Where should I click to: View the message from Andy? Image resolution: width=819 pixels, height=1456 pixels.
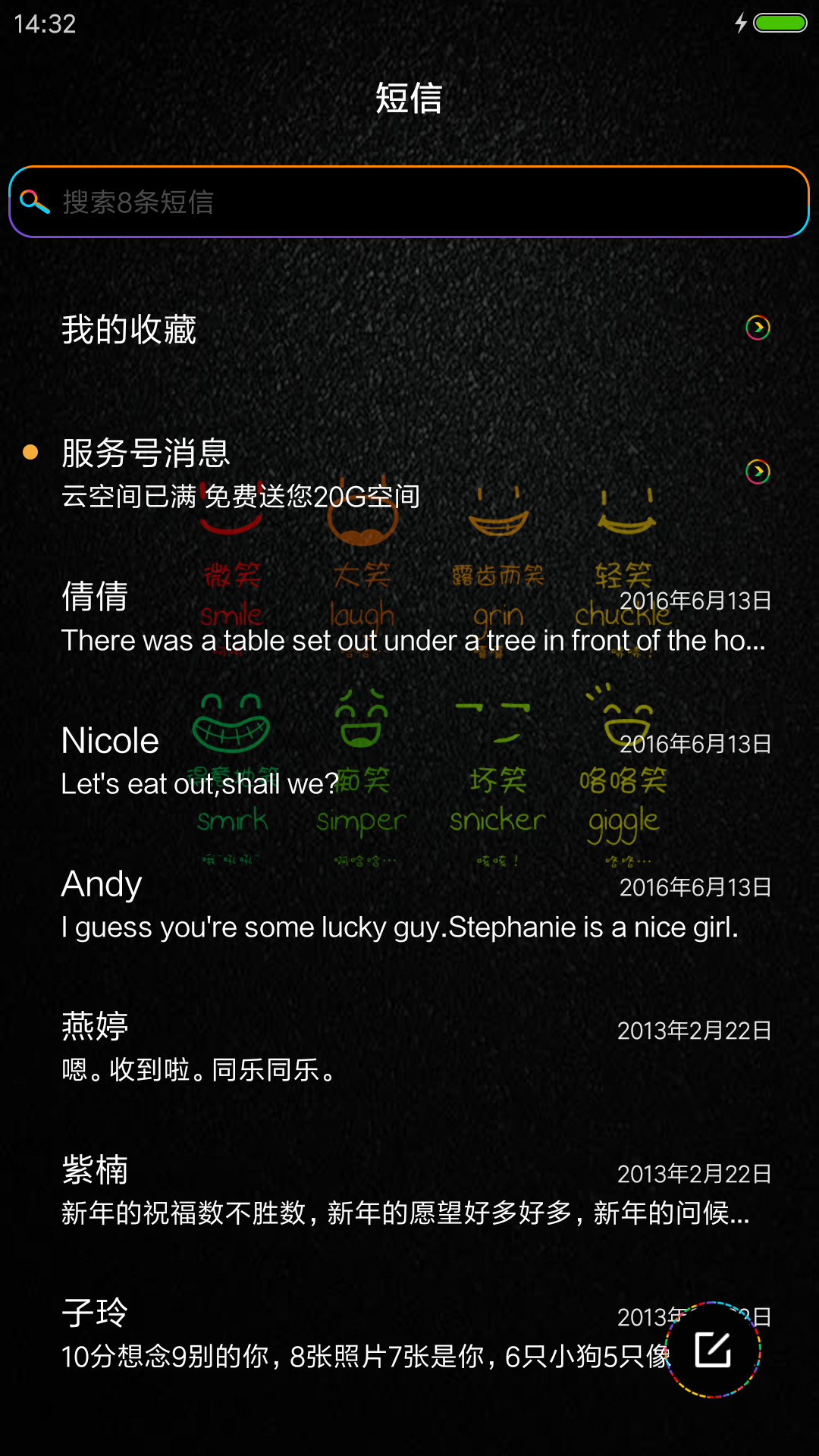409,903
